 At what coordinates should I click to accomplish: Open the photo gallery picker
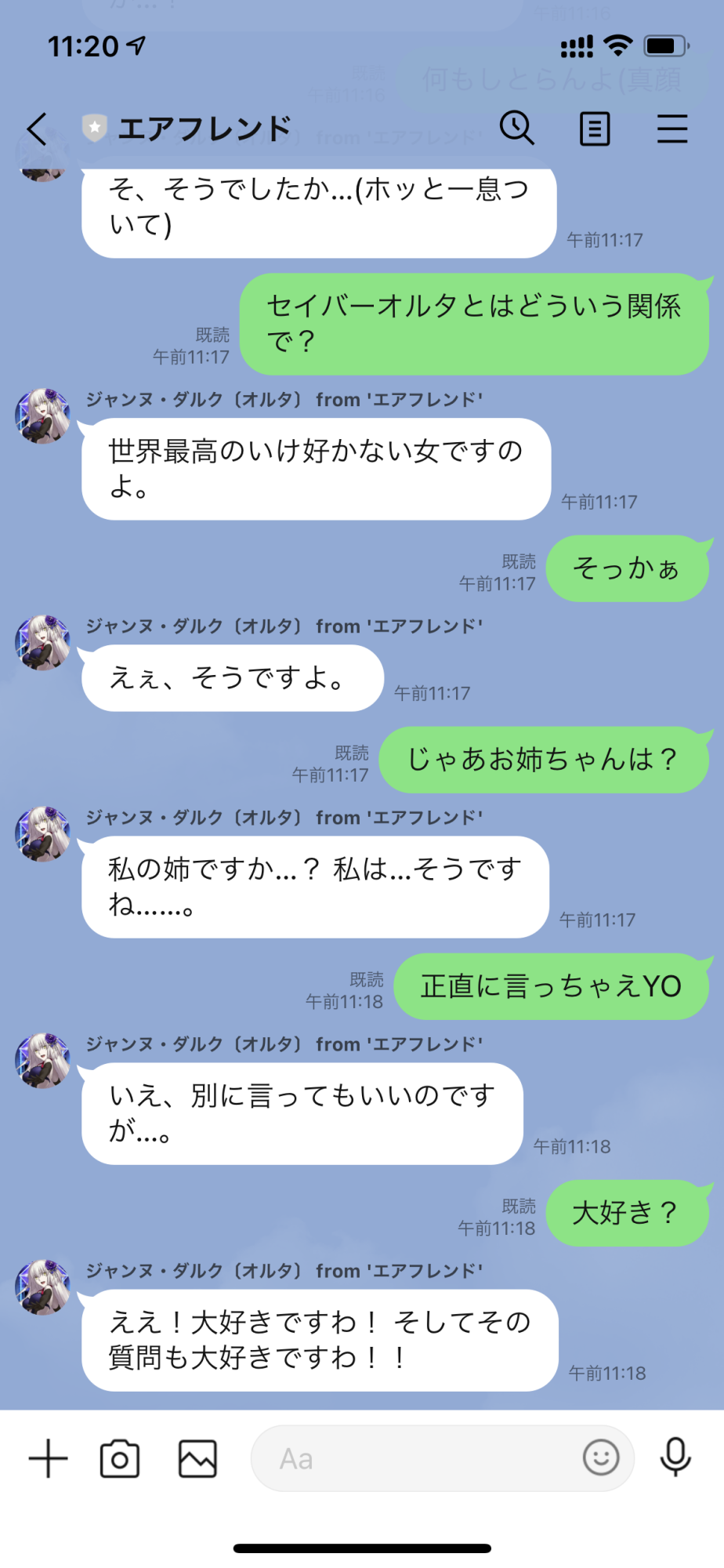[x=197, y=1459]
